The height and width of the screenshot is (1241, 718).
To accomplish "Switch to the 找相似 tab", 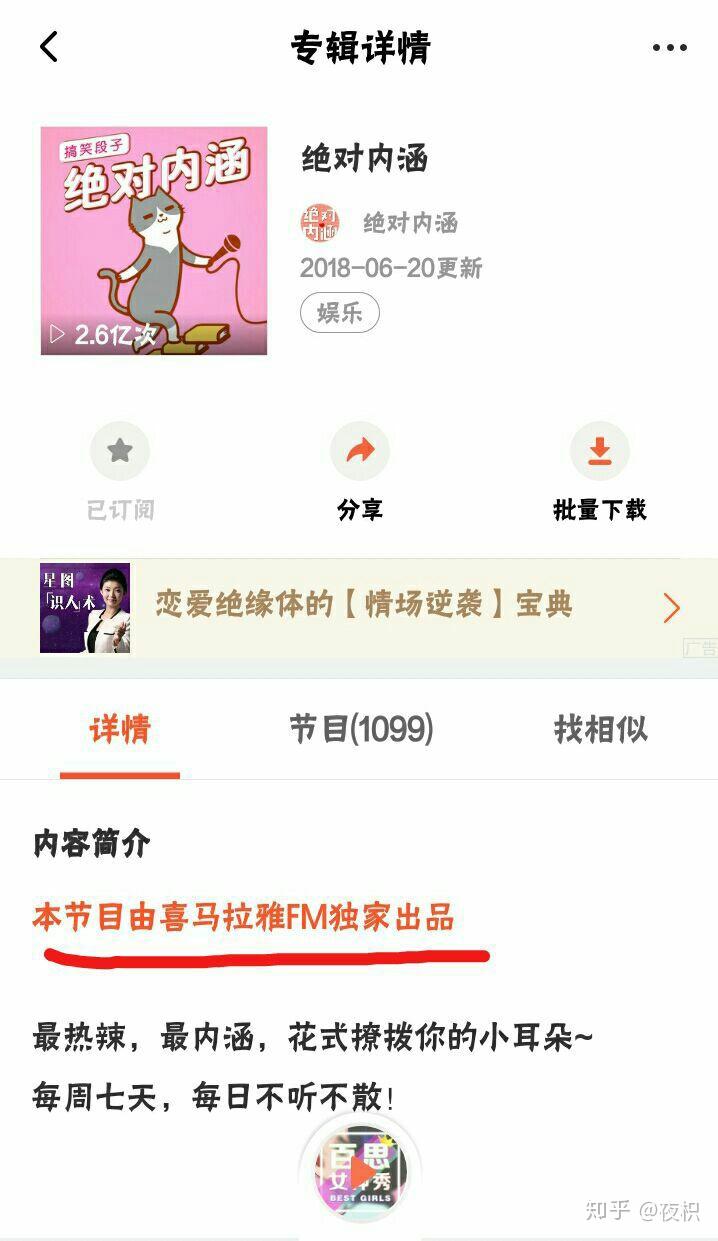I will click(x=601, y=730).
